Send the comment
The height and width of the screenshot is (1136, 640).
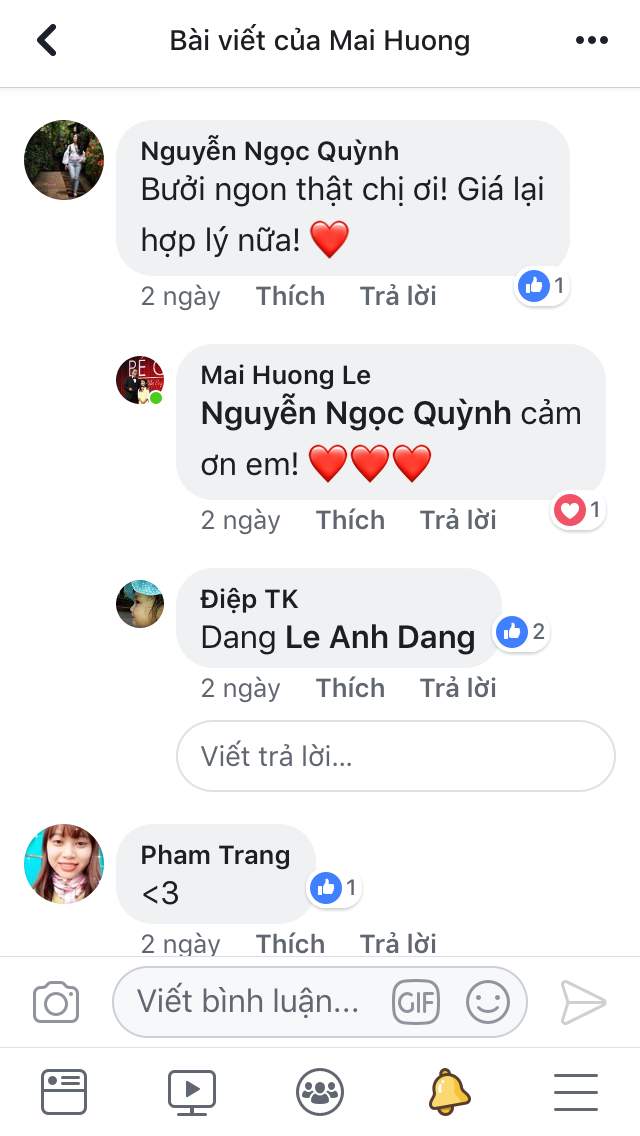[582, 1002]
